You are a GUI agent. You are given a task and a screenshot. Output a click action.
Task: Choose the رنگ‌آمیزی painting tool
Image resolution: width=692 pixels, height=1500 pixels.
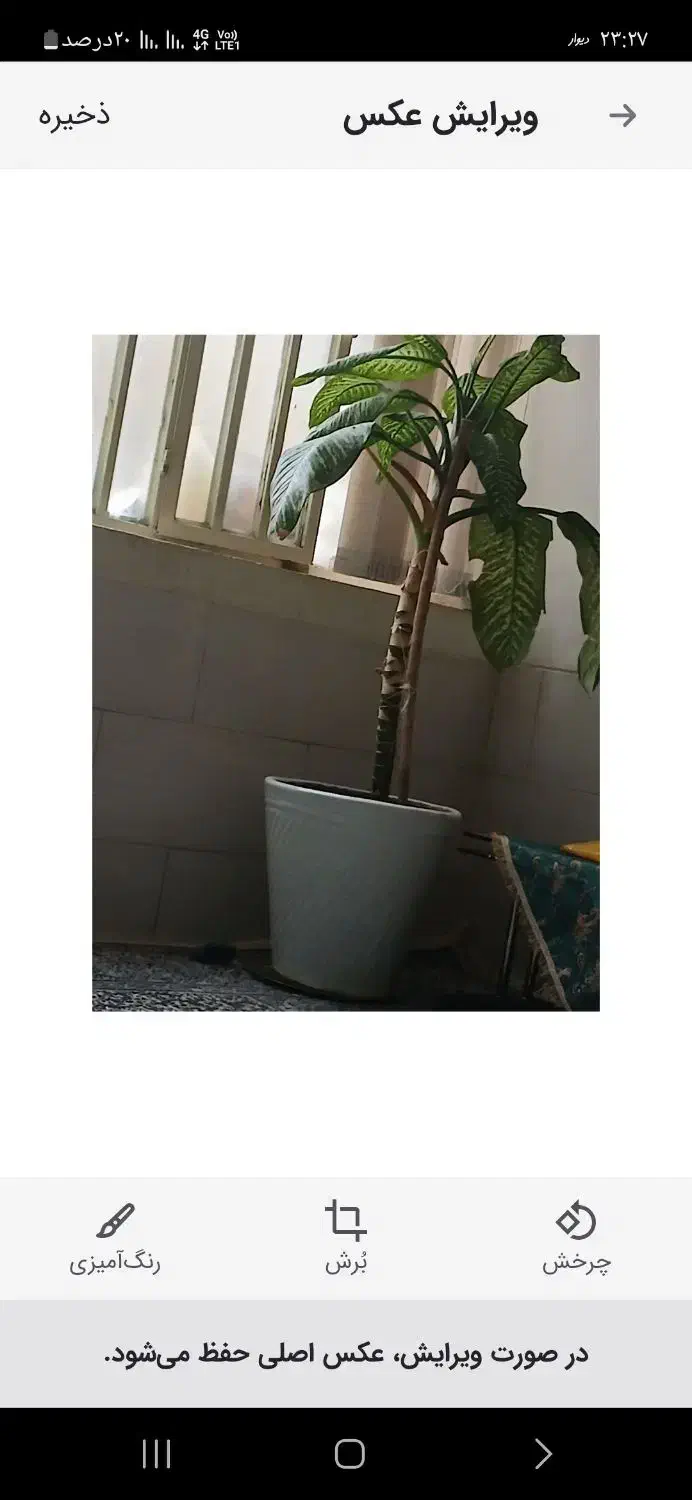click(x=115, y=1238)
